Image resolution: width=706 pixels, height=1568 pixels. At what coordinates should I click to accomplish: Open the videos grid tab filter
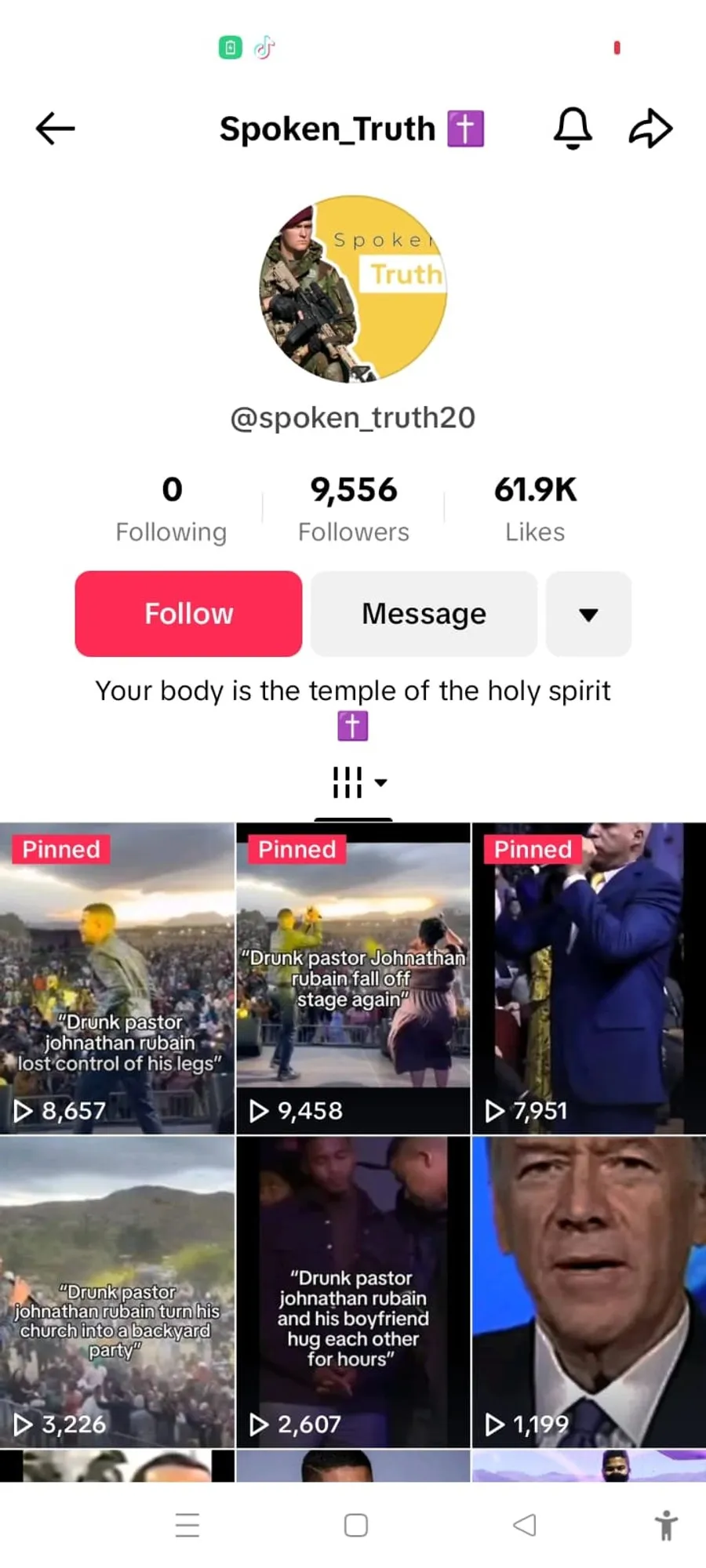coord(358,782)
